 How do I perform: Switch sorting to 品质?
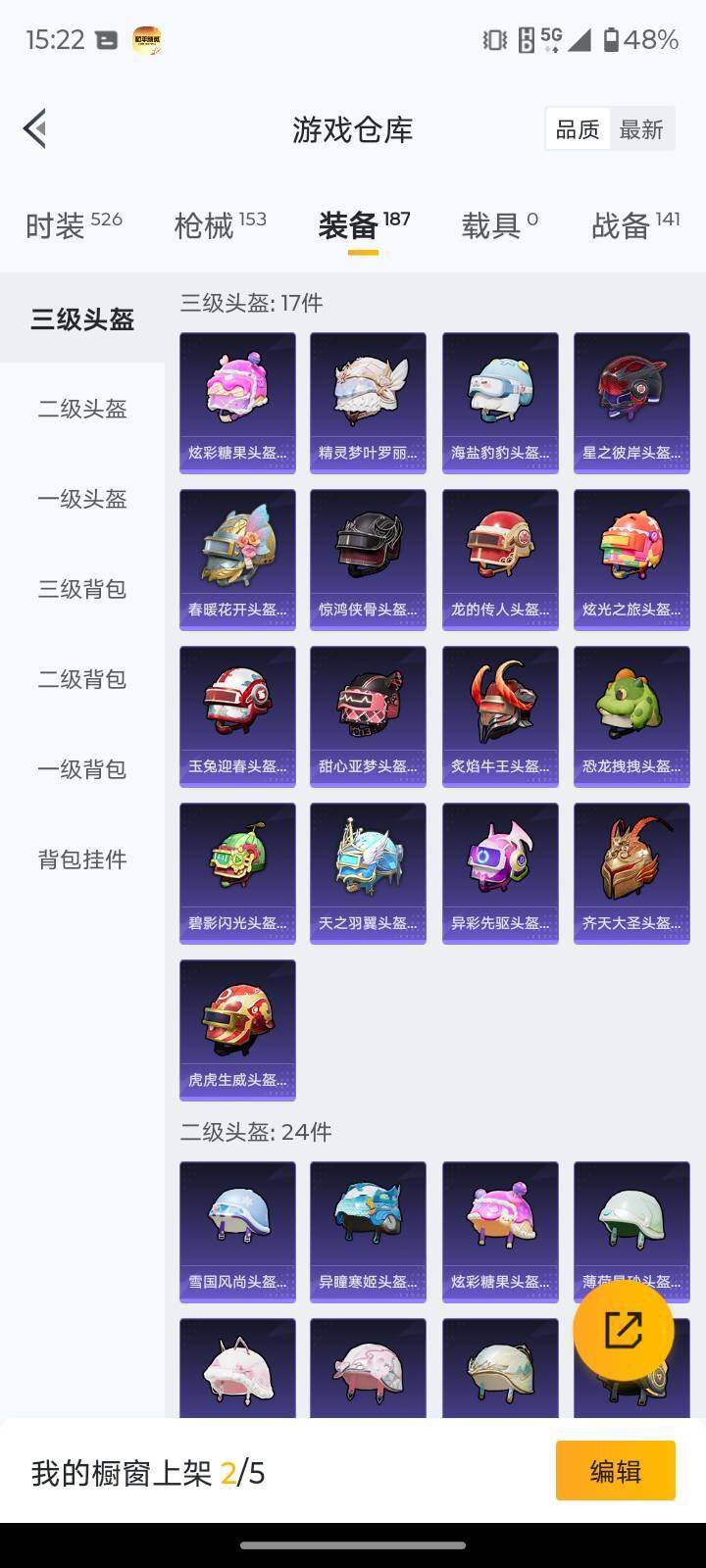[x=578, y=129]
